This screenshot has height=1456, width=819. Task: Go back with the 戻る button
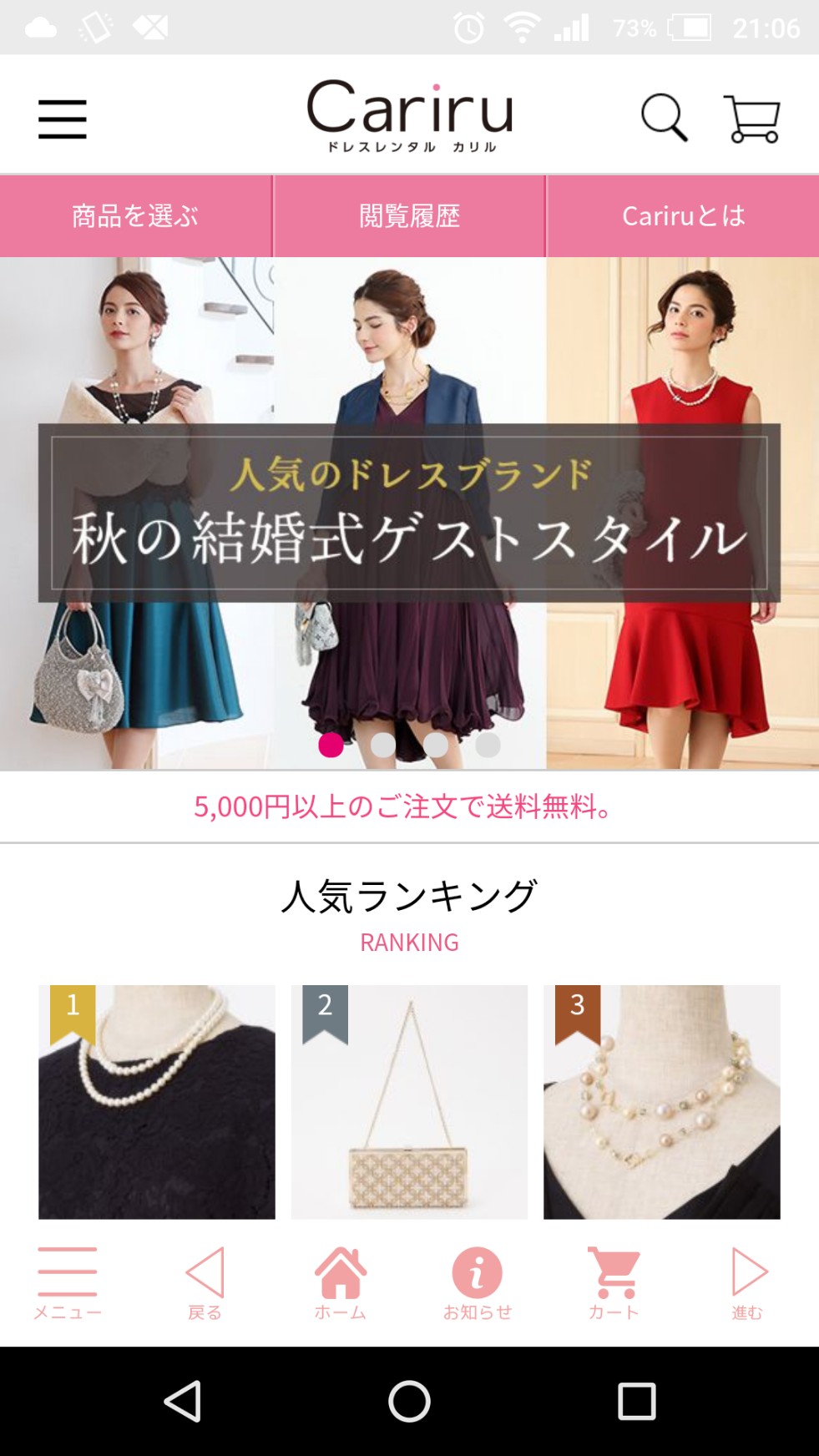pyautogui.click(x=205, y=1283)
